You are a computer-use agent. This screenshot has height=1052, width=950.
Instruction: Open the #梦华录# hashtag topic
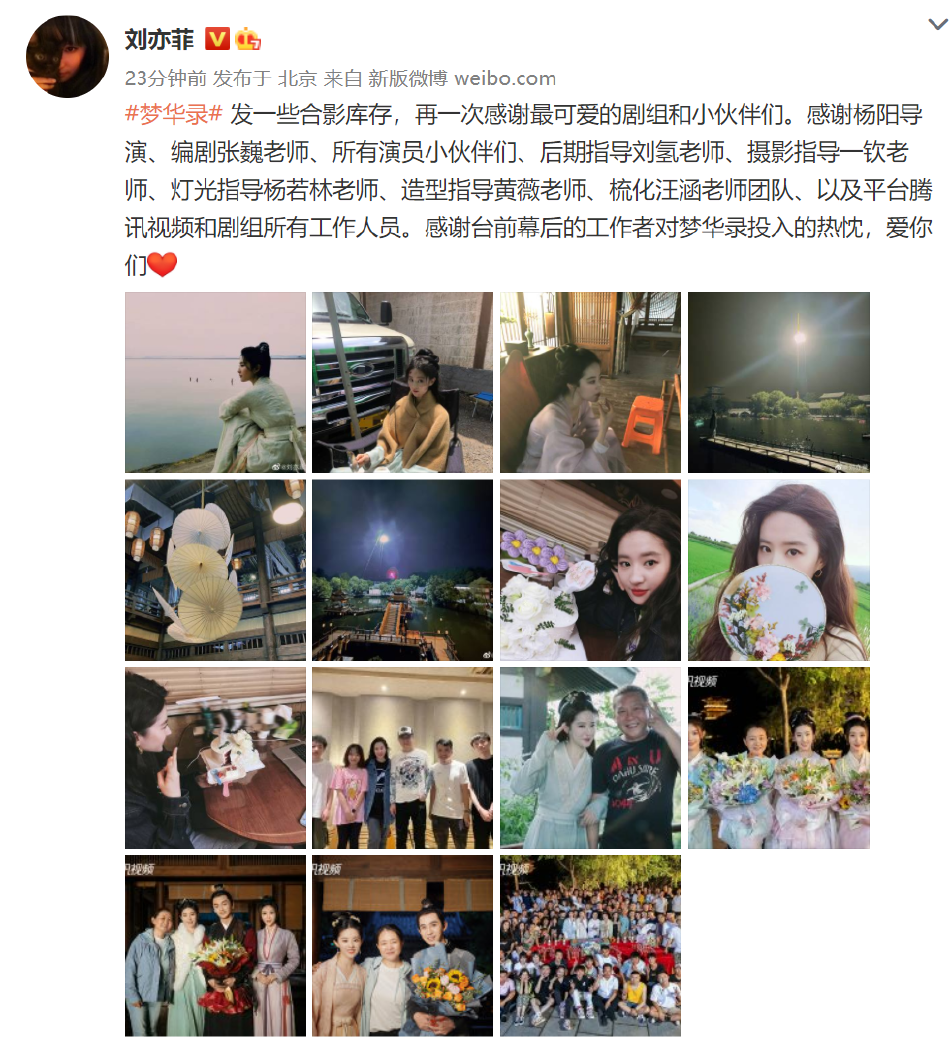[173, 113]
